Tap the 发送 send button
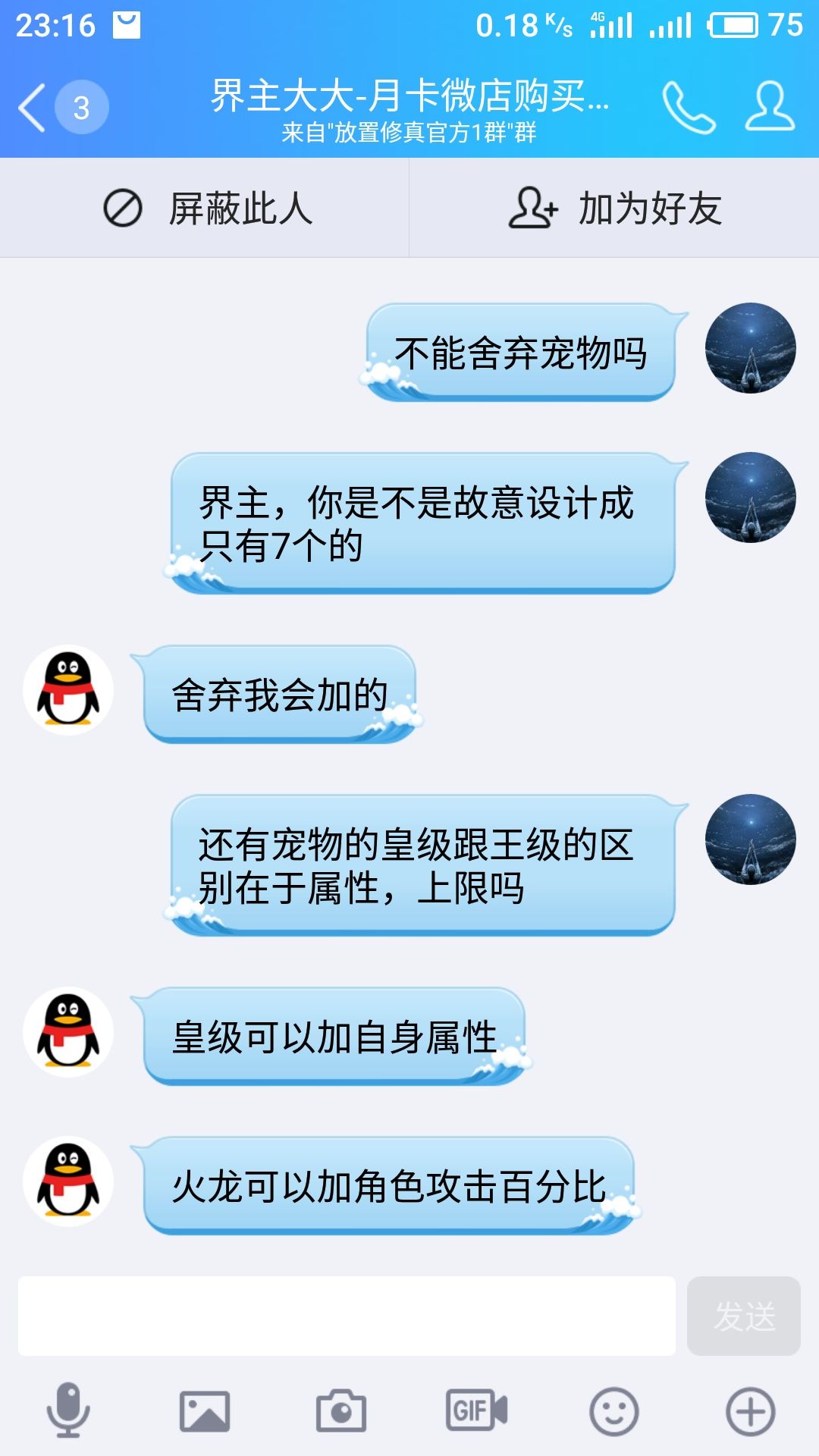 (x=744, y=1316)
